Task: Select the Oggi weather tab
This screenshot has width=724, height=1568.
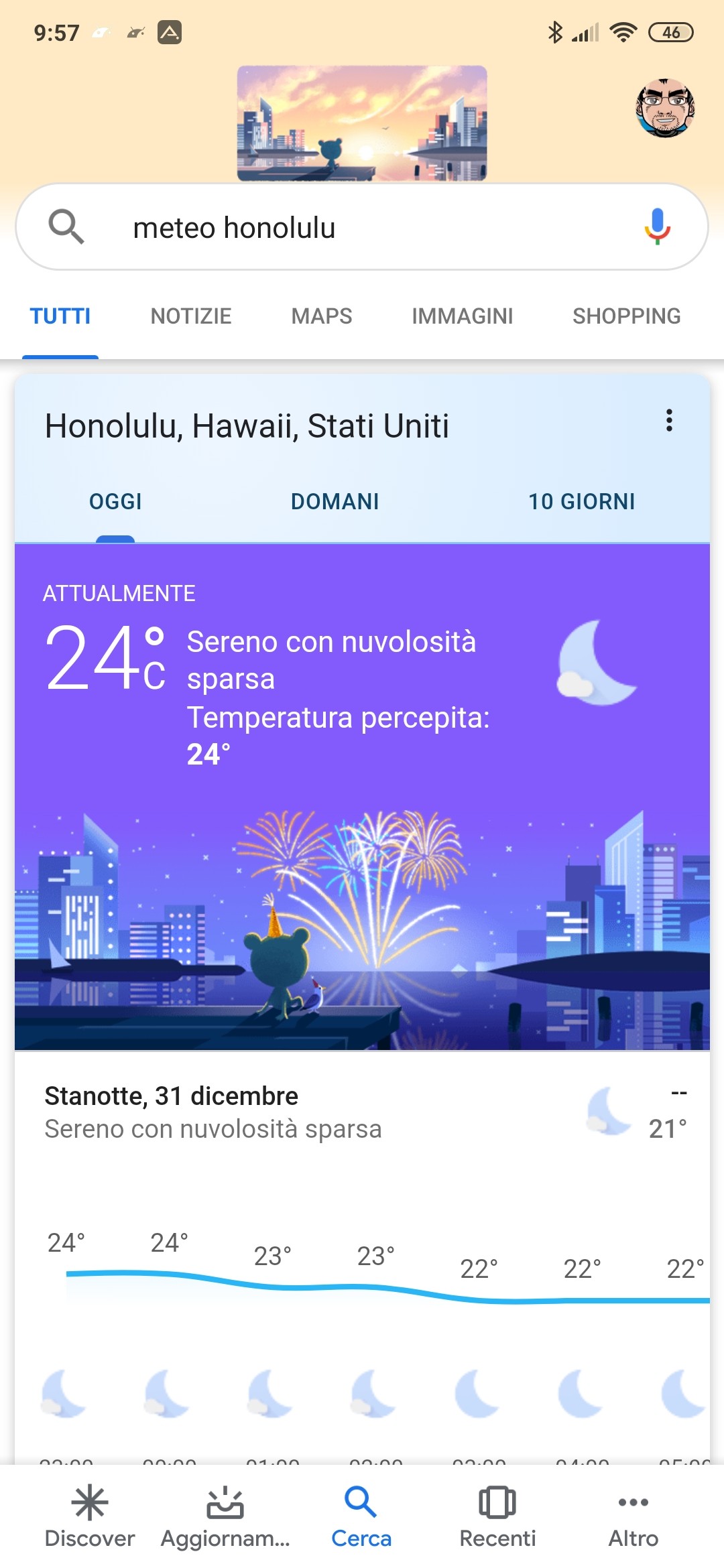Action: (x=115, y=502)
